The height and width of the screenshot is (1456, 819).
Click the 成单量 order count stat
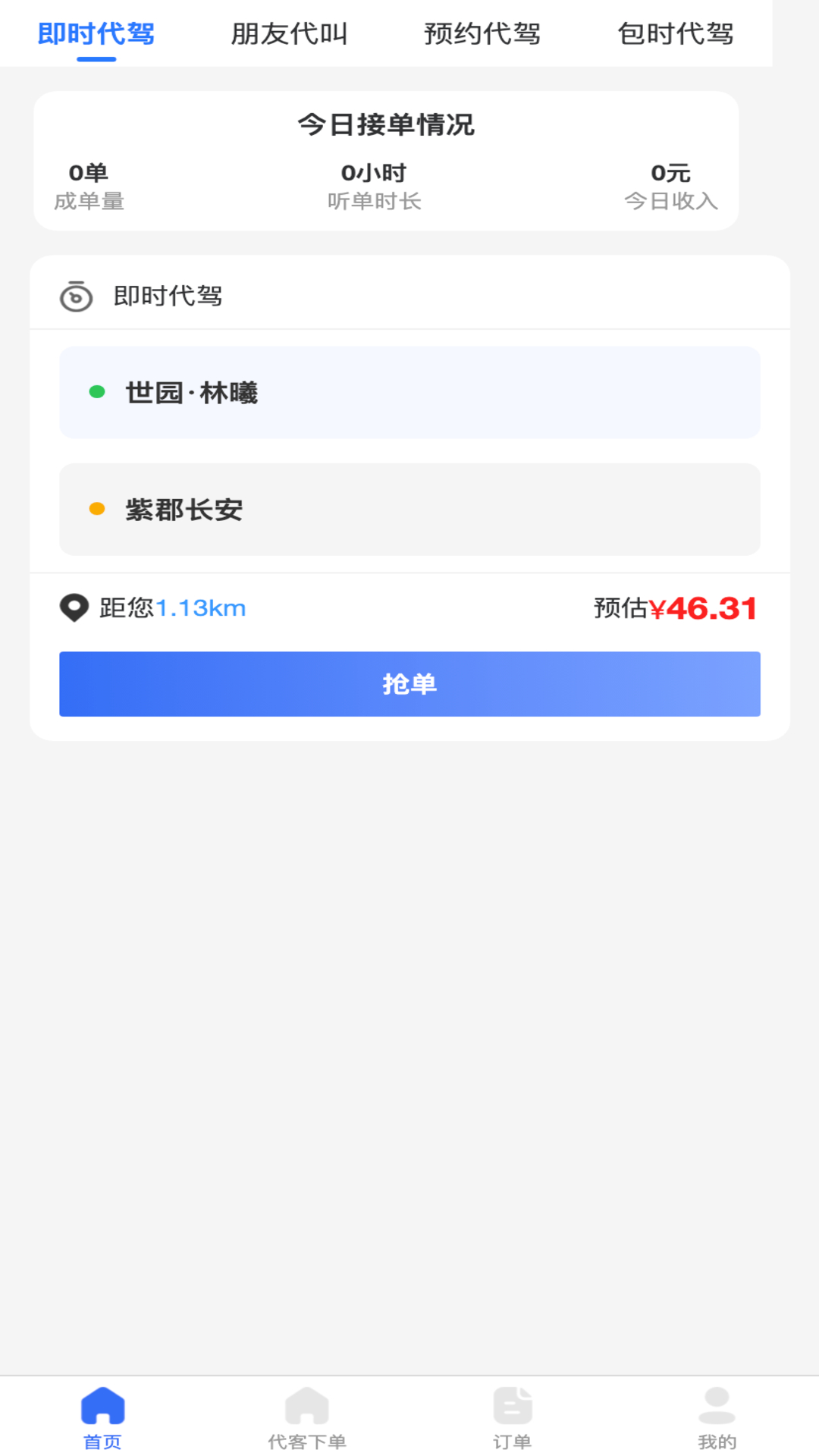89,186
